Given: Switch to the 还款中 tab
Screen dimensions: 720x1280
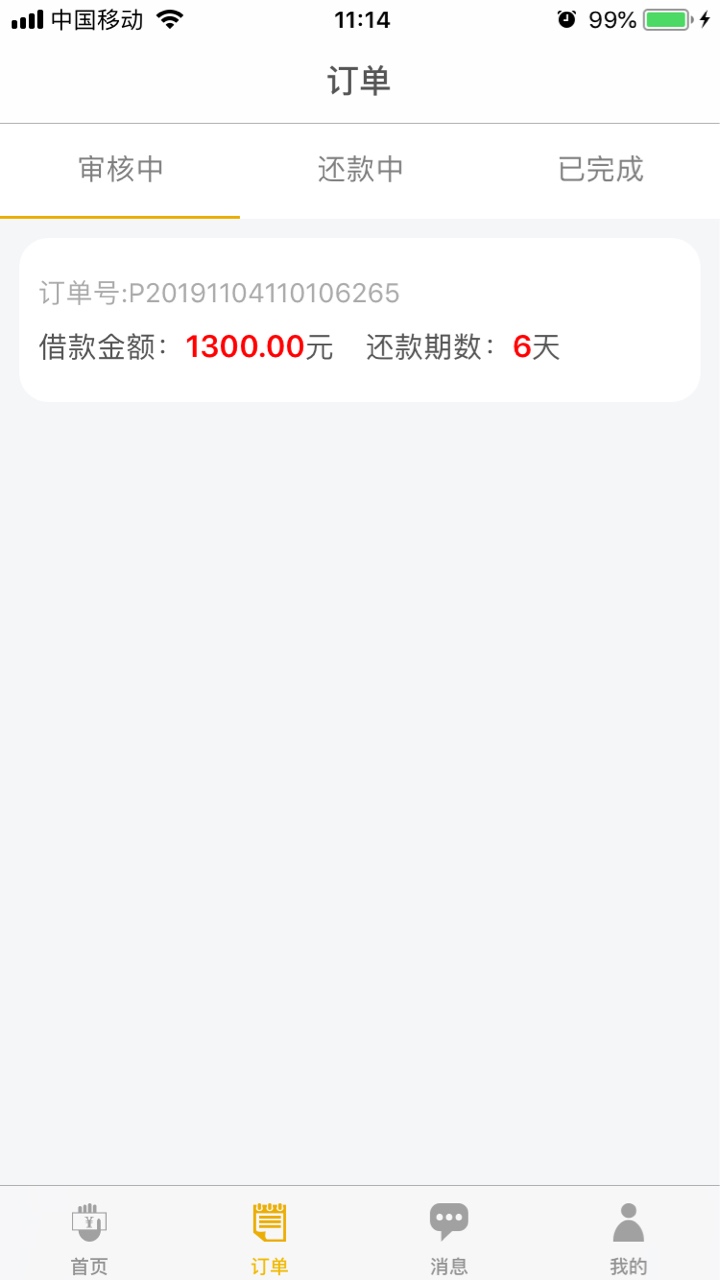Looking at the screenshot, I should click(x=360, y=170).
